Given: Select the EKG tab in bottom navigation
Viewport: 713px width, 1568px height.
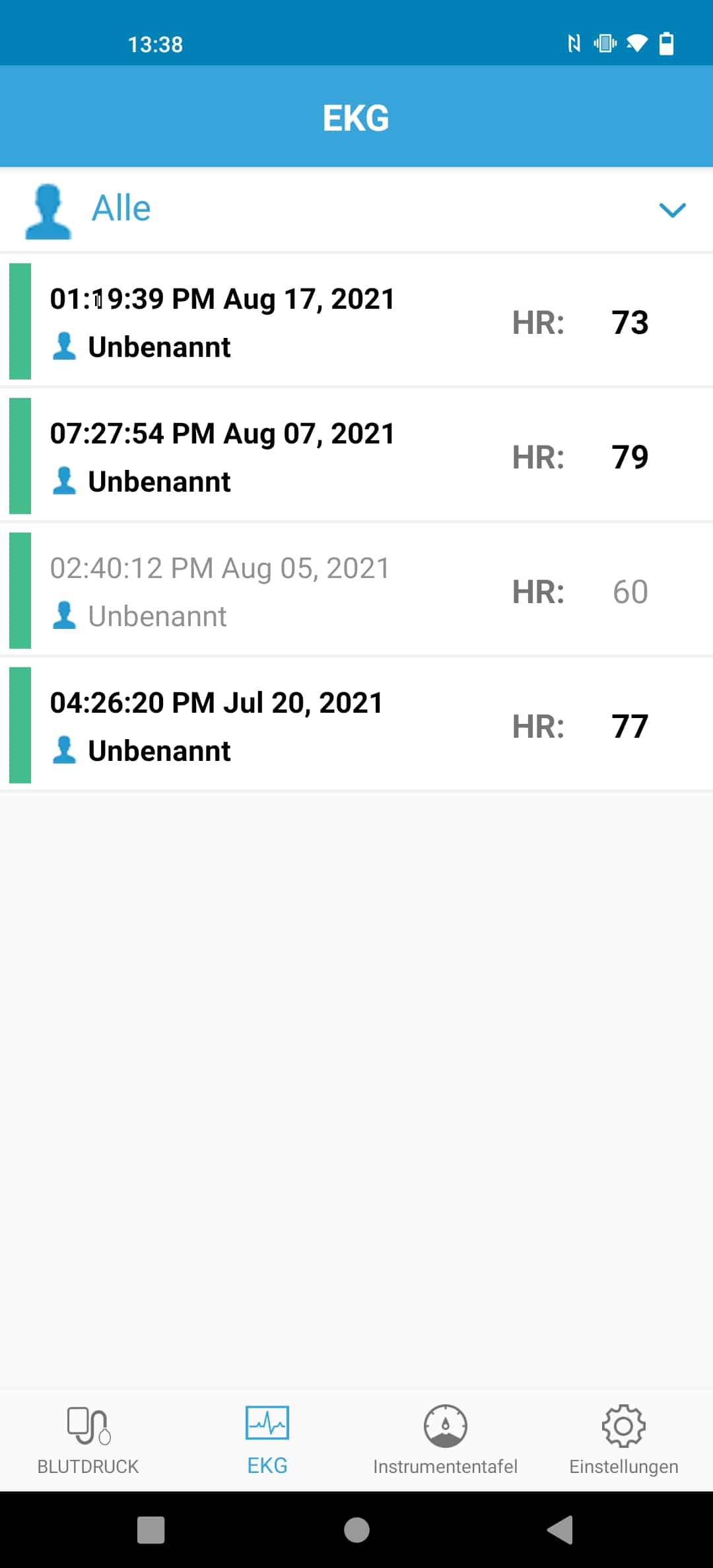Looking at the screenshot, I should click(x=267, y=1441).
